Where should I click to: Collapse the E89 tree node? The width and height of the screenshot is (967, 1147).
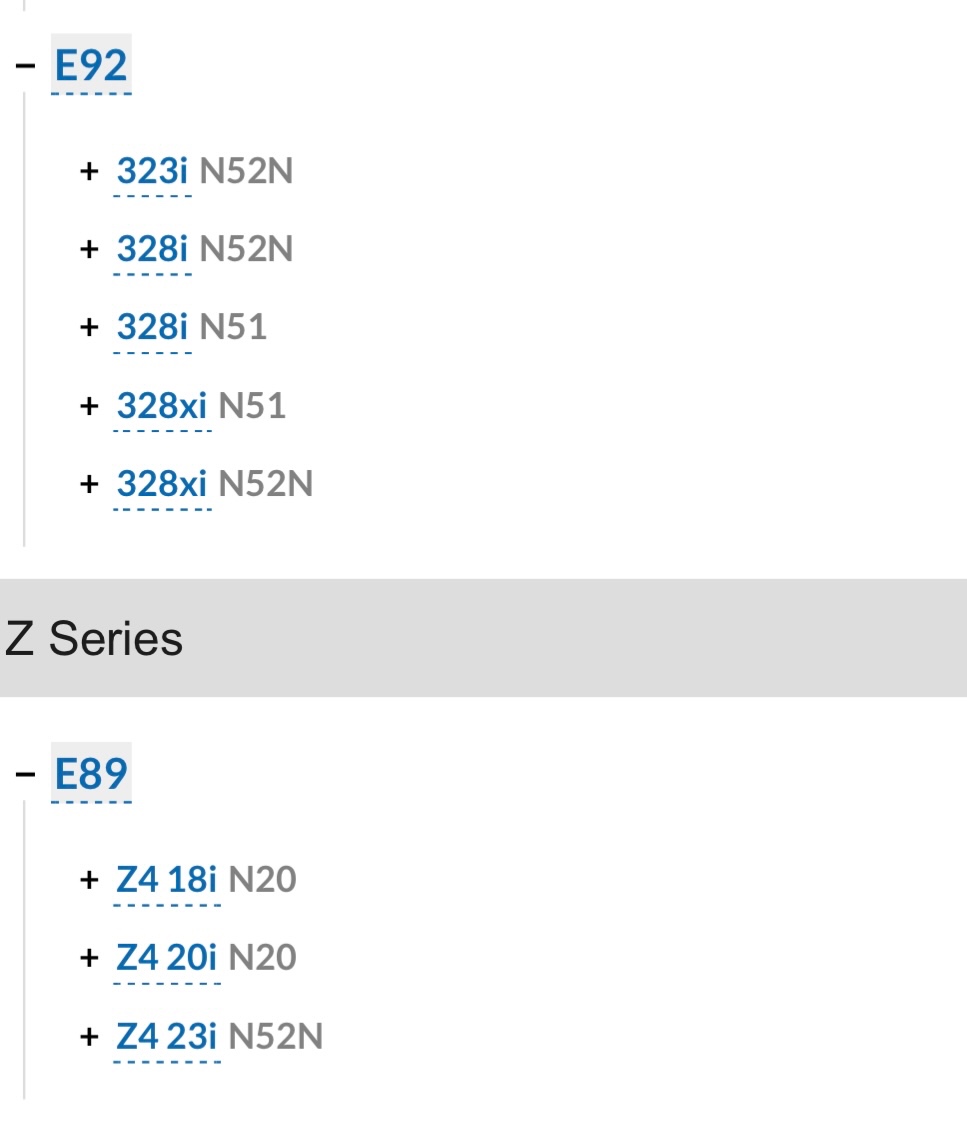coord(25,774)
